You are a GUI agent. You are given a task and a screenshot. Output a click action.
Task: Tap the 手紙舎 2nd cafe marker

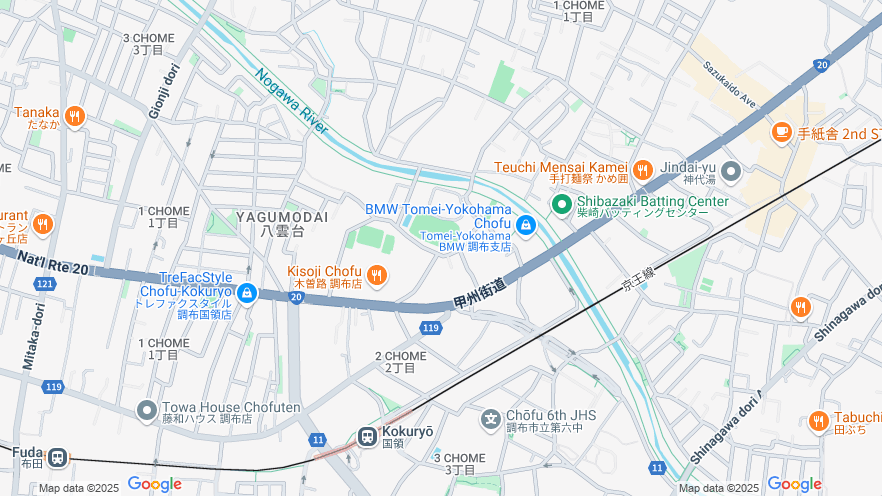[x=782, y=131]
